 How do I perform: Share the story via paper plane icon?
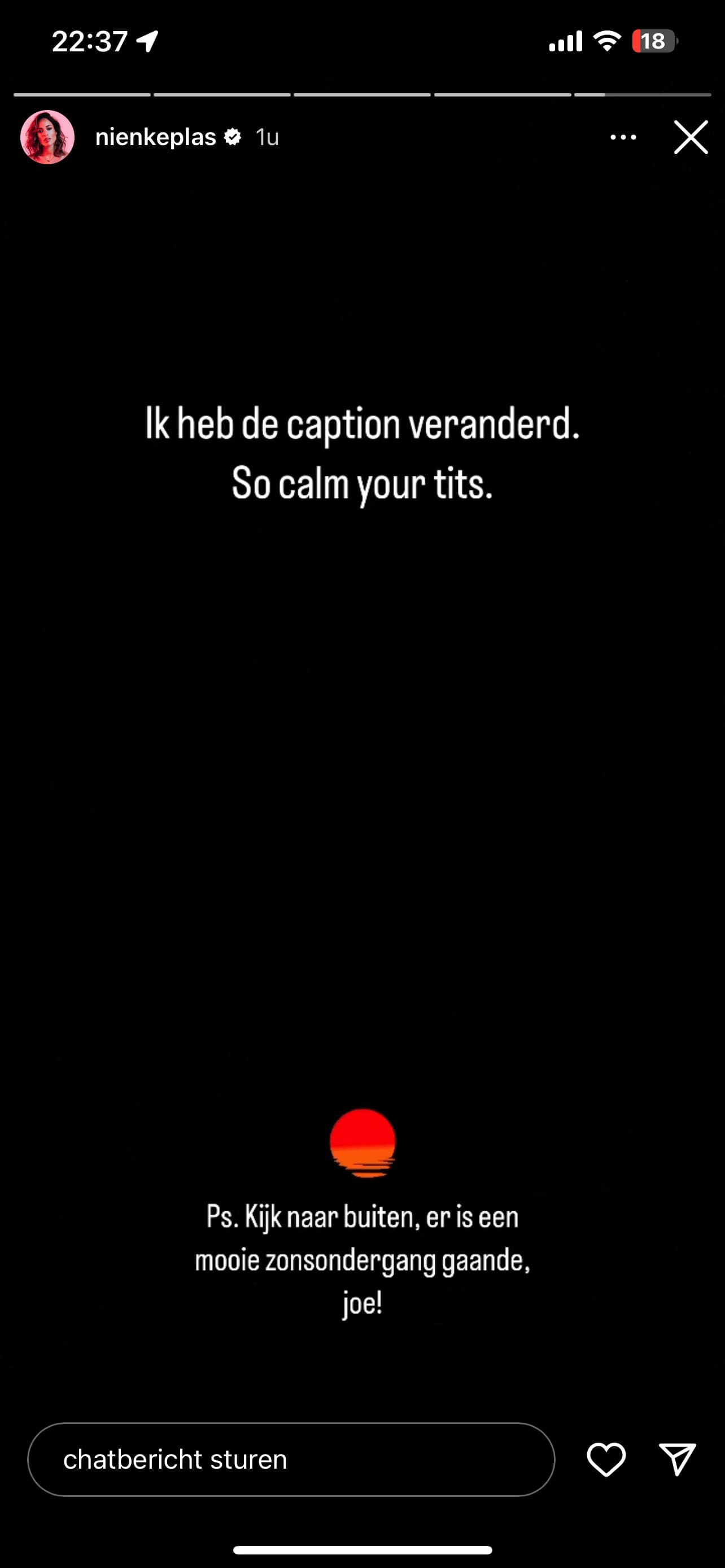(x=678, y=1459)
